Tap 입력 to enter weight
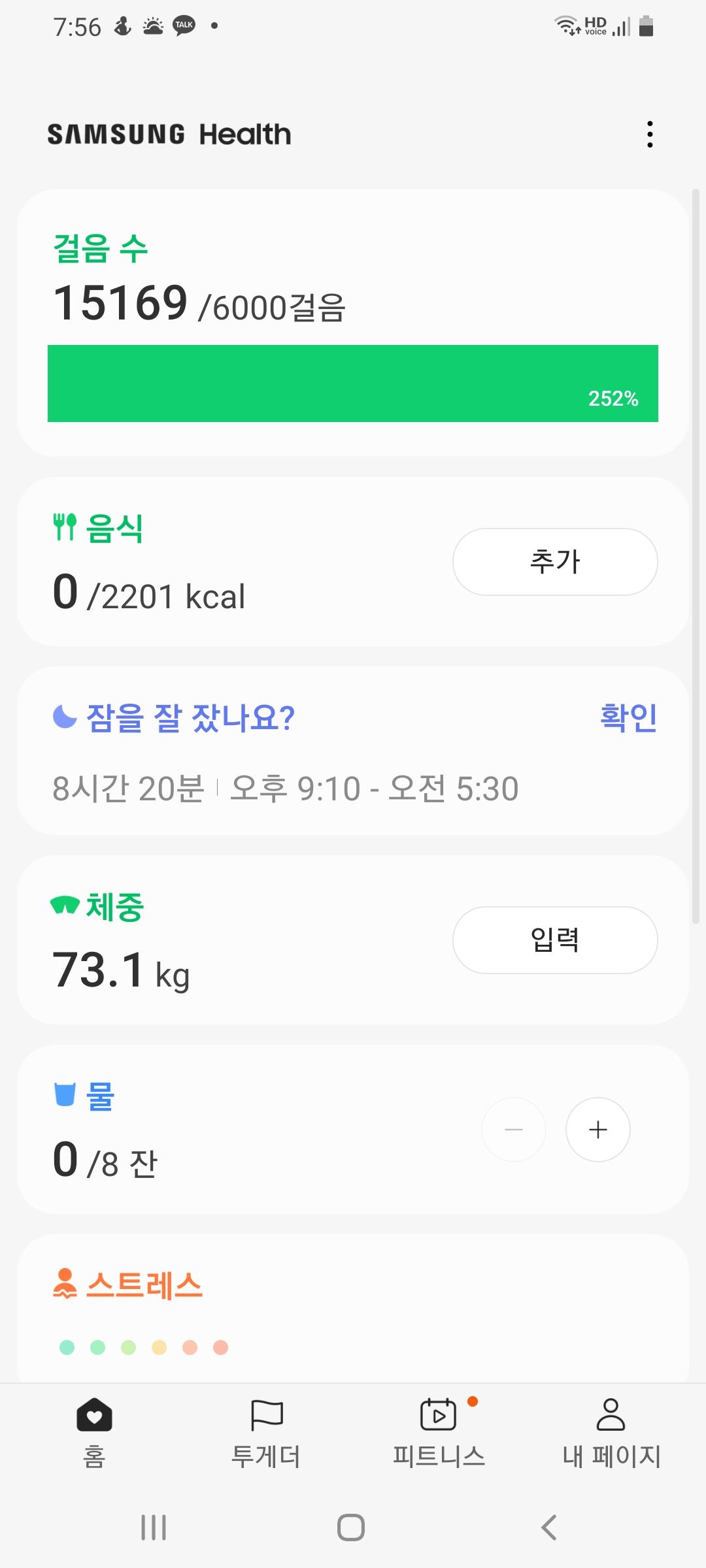The height and width of the screenshot is (1568, 706). pos(555,940)
